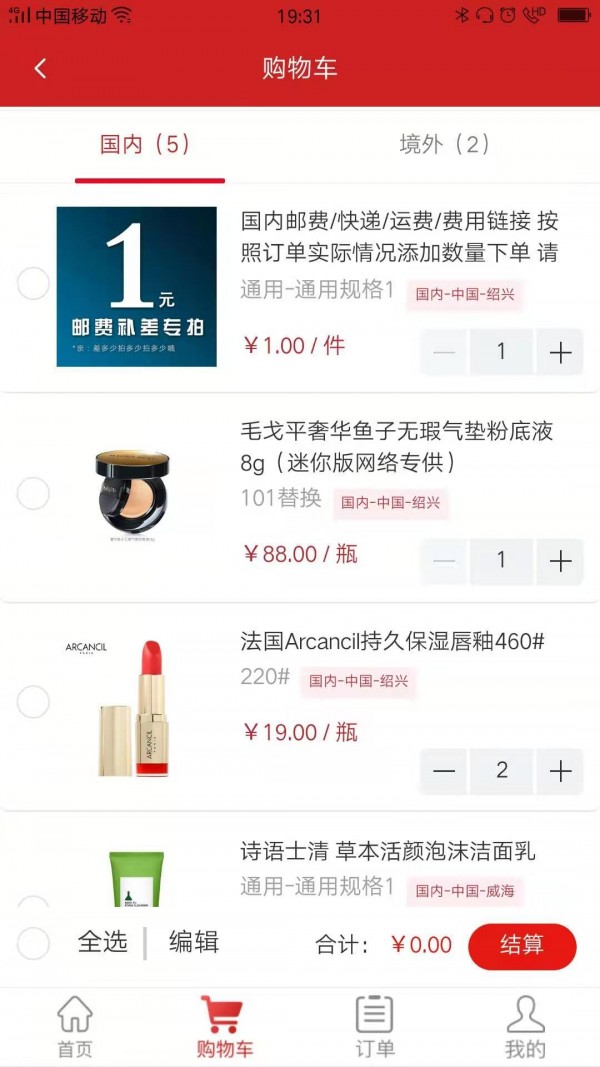Viewport: 600px width, 1067px height.
Task: Decrease Arcancil lip glaze quantity
Action: 444,770
